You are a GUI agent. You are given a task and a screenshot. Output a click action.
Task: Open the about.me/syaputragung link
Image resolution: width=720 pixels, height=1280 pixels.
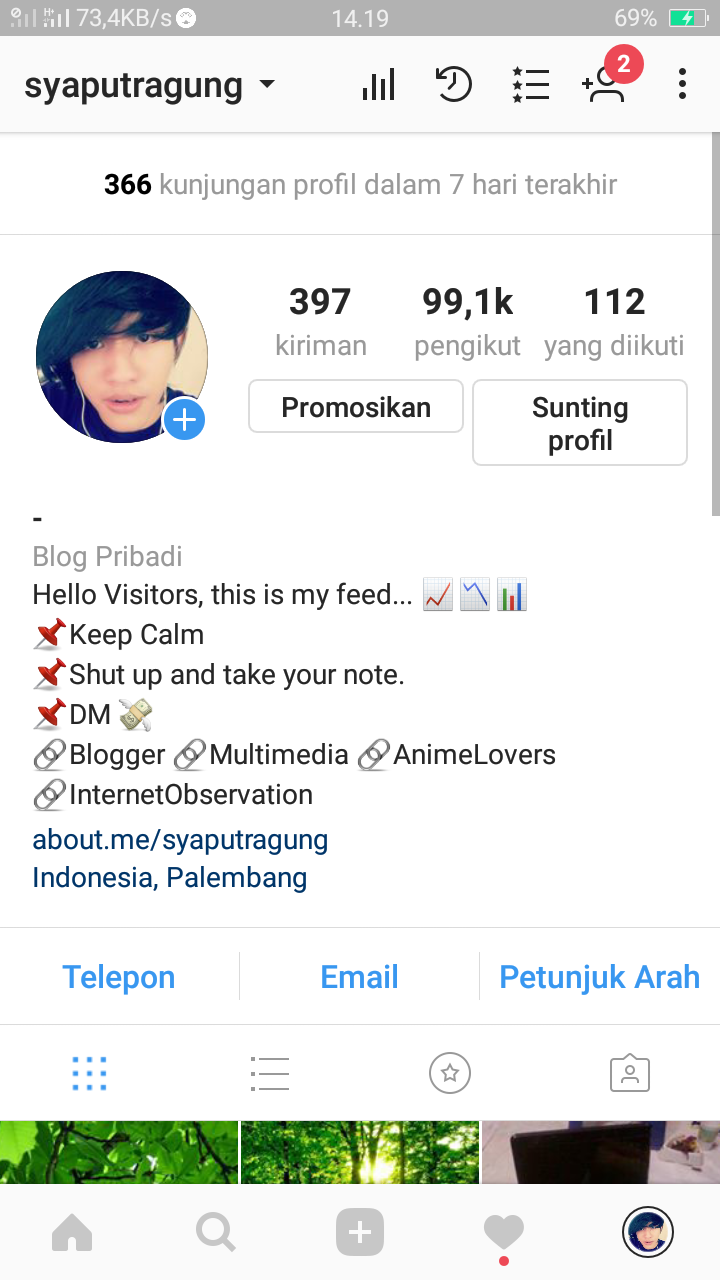click(180, 839)
